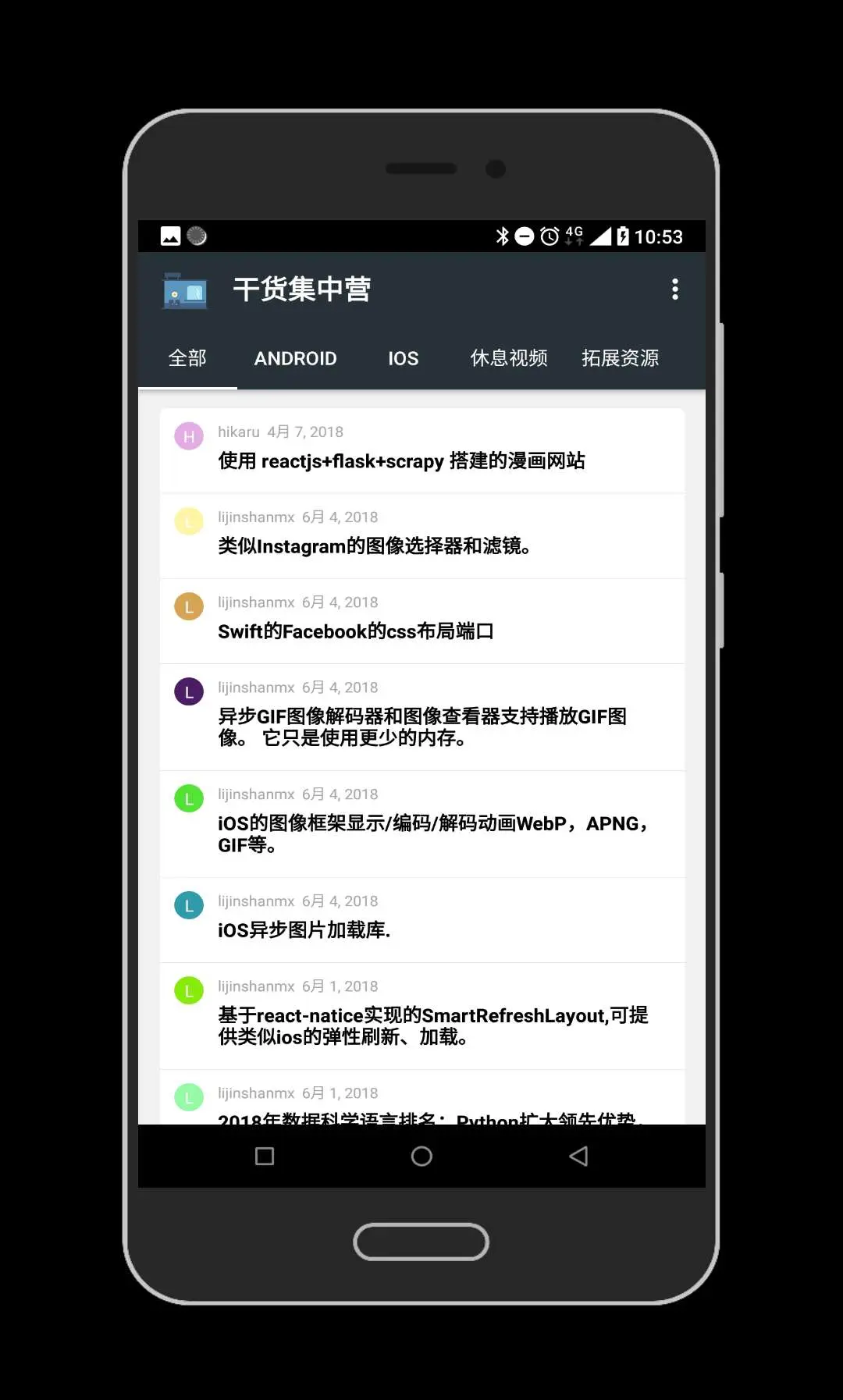Open iOS的图像框架 WebP, APNG entry

click(421, 824)
